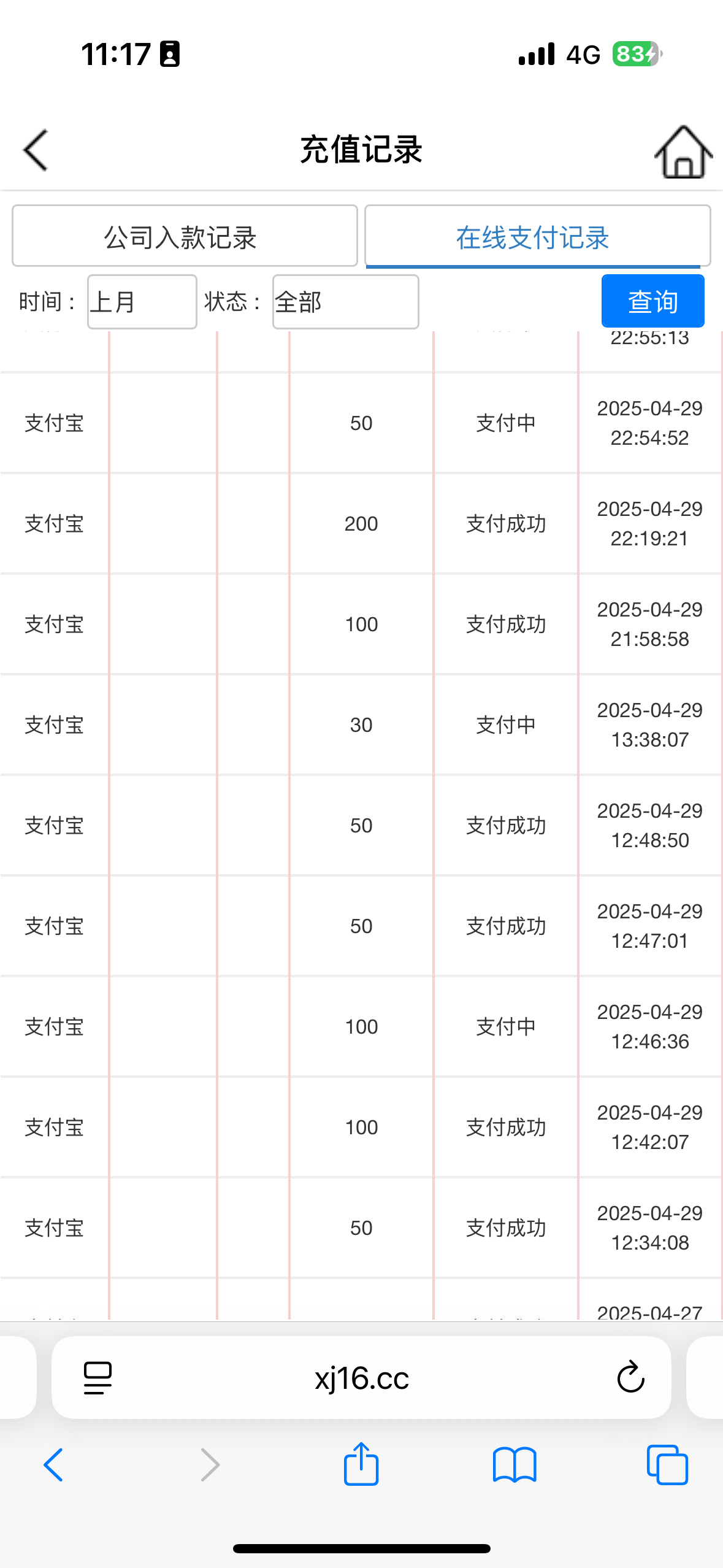The image size is (723, 1568).
Task: Share this page from Safari toolbar
Action: pyautogui.click(x=361, y=1464)
